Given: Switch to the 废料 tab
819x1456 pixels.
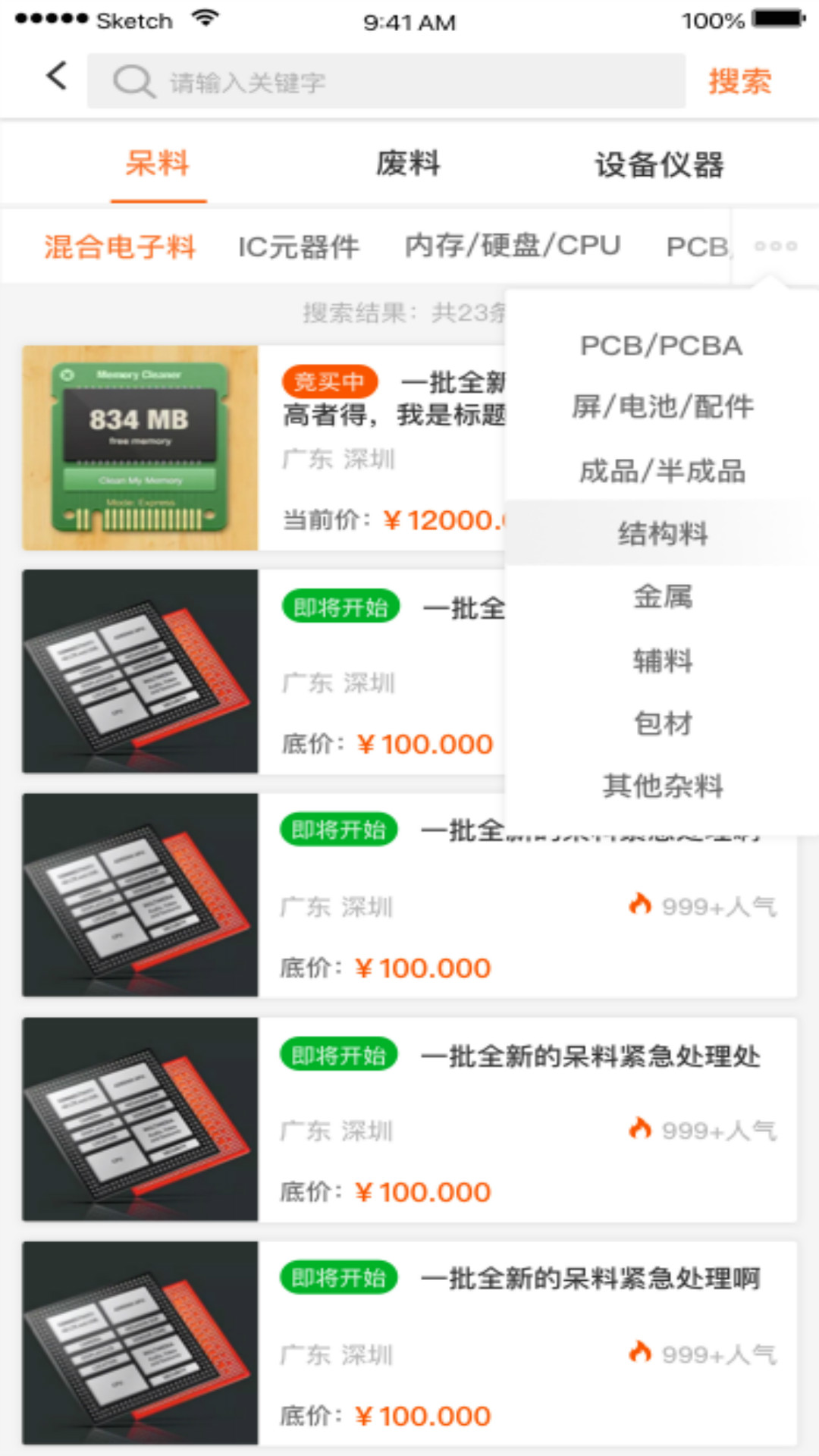Looking at the screenshot, I should (408, 164).
